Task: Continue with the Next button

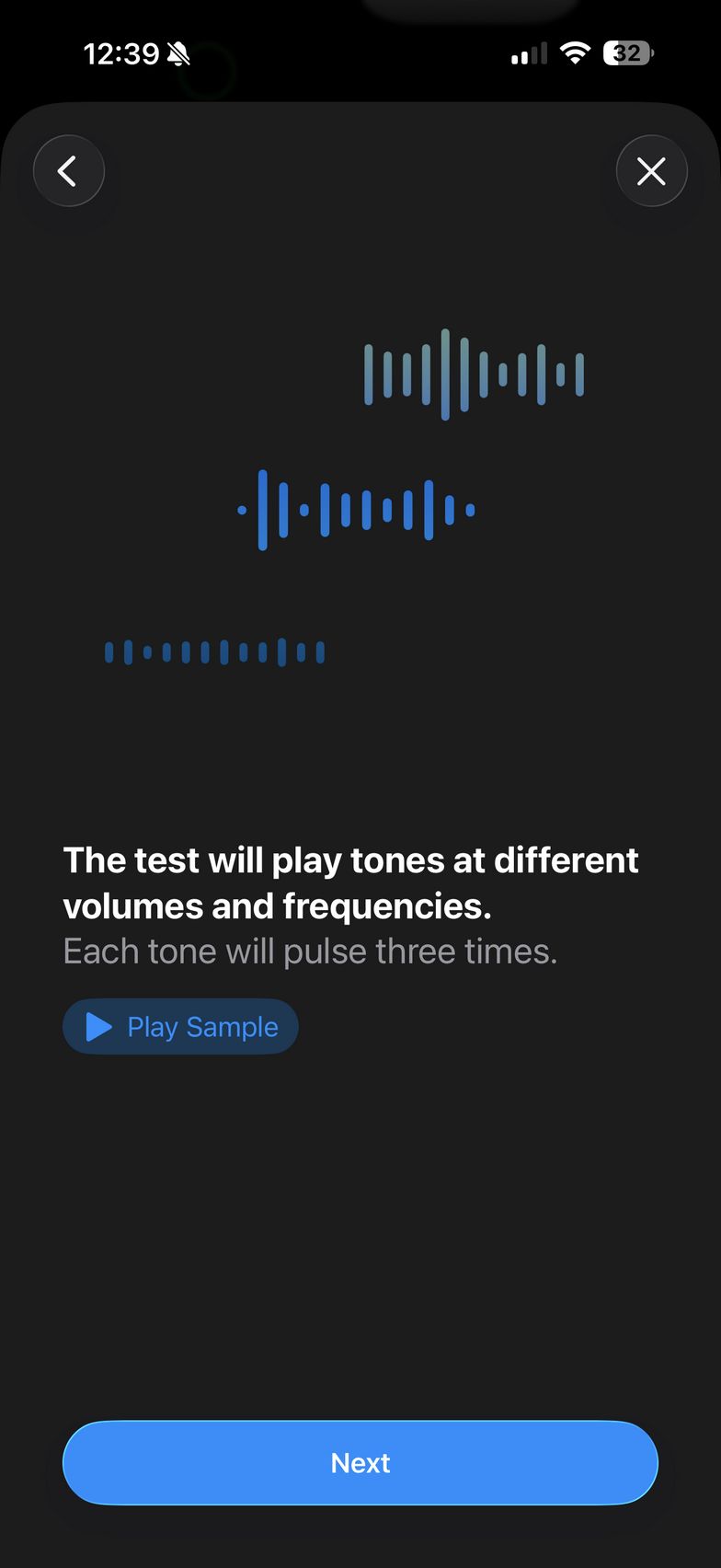Action: click(x=360, y=1463)
